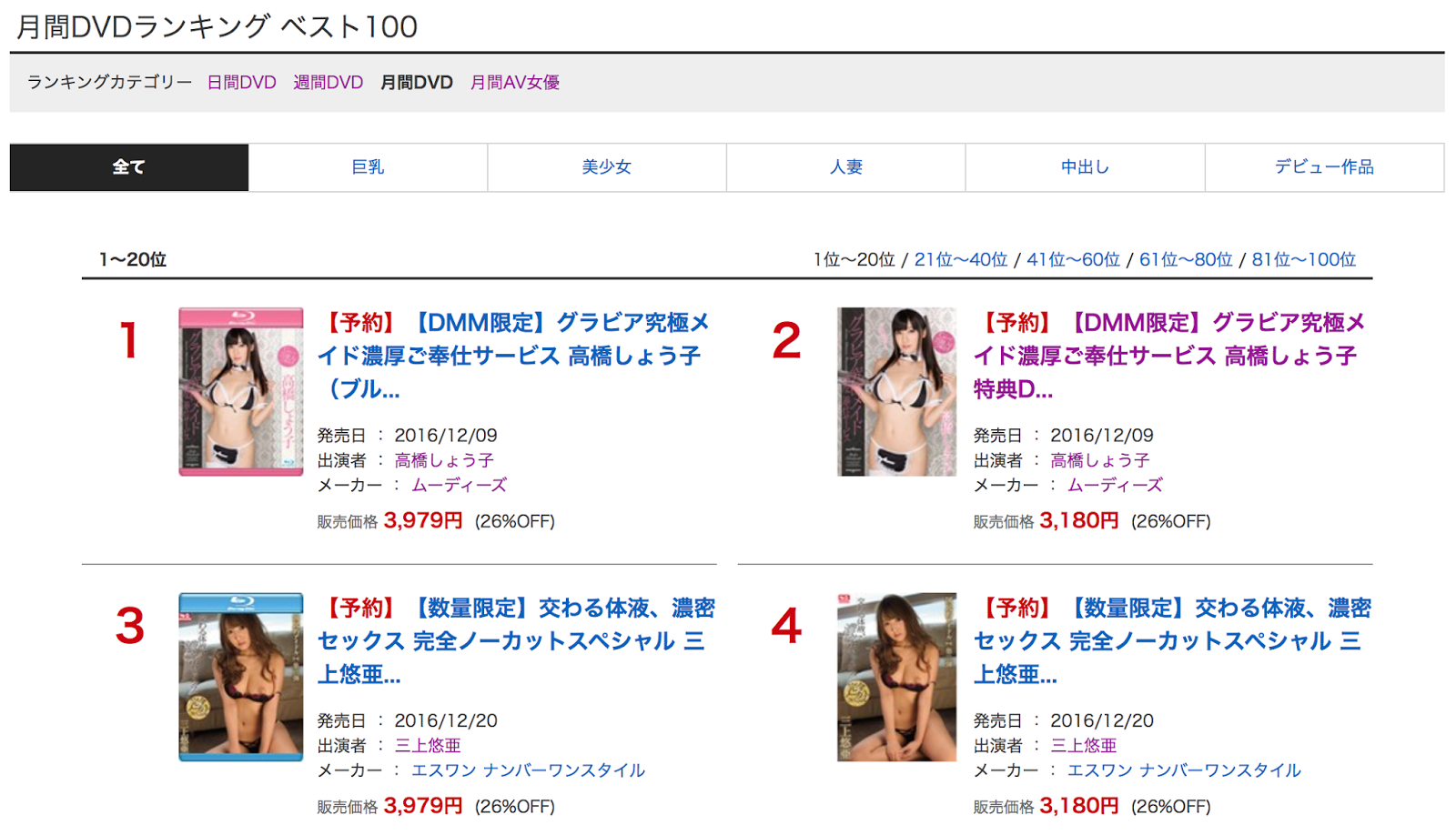This screenshot has width=1456, height=835.
Task: Open the rank 3 product title link
Action: click(x=512, y=641)
